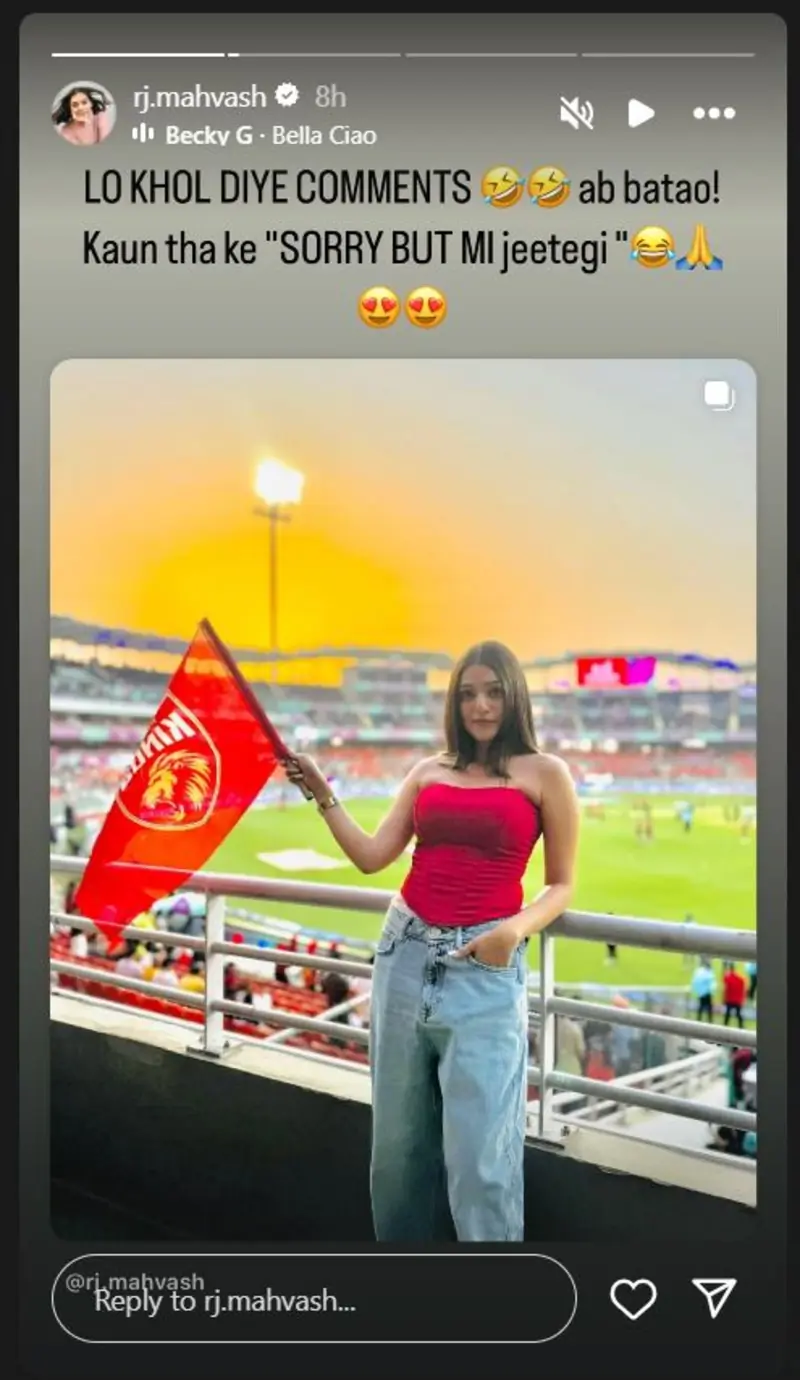The height and width of the screenshot is (1380, 800).
Task: Tap the play button on the story
Action: pos(641,114)
